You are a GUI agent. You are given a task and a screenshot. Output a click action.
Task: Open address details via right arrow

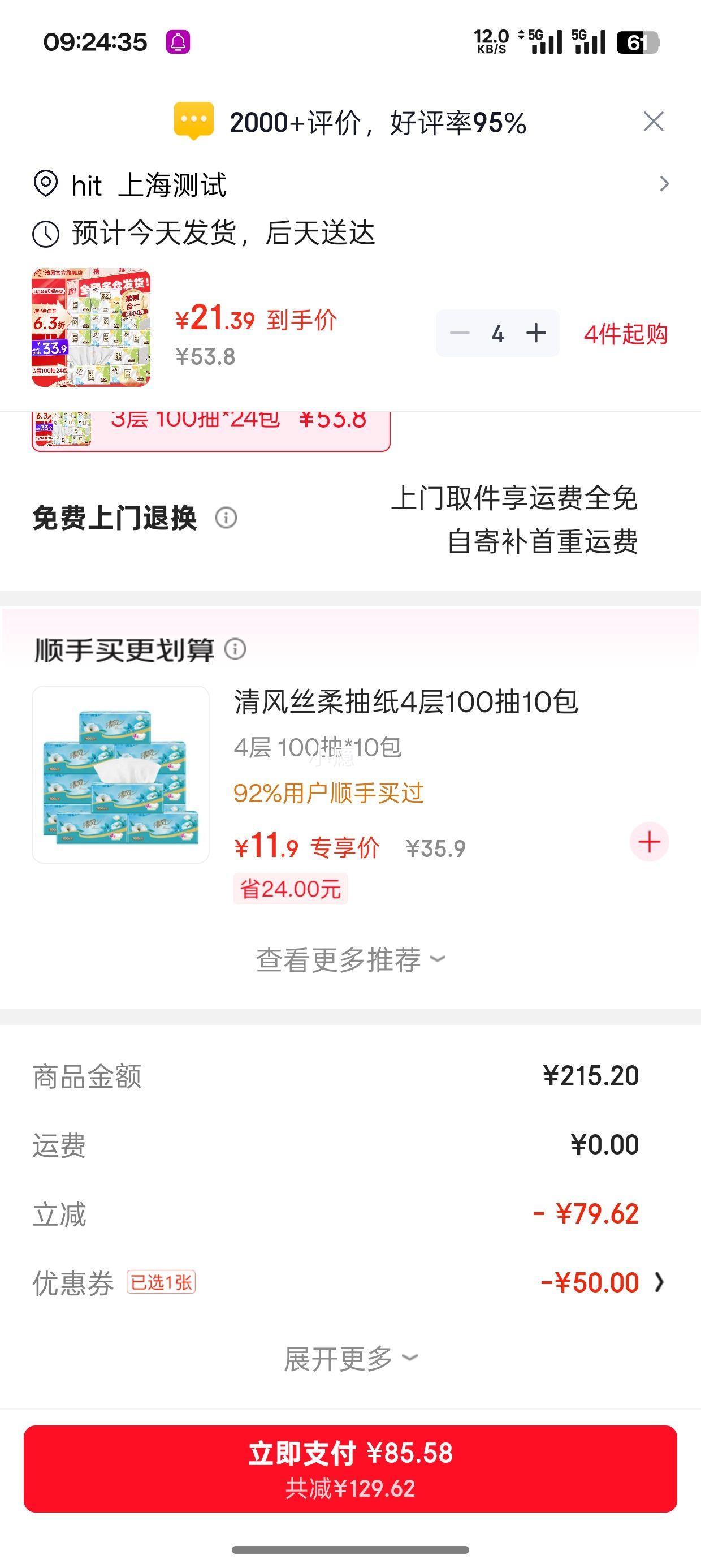pyautogui.click(x=664, y=183)
